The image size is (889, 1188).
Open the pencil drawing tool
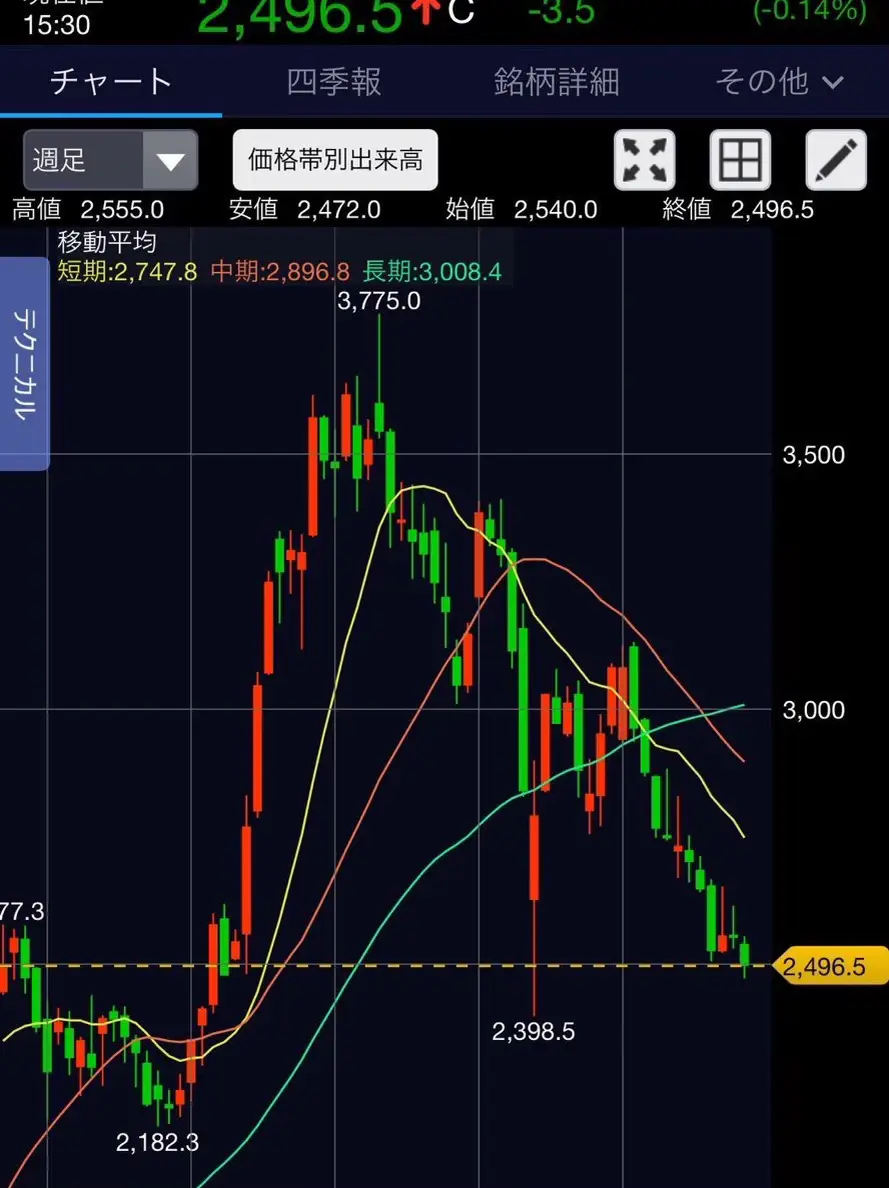[x=836, y=160]
